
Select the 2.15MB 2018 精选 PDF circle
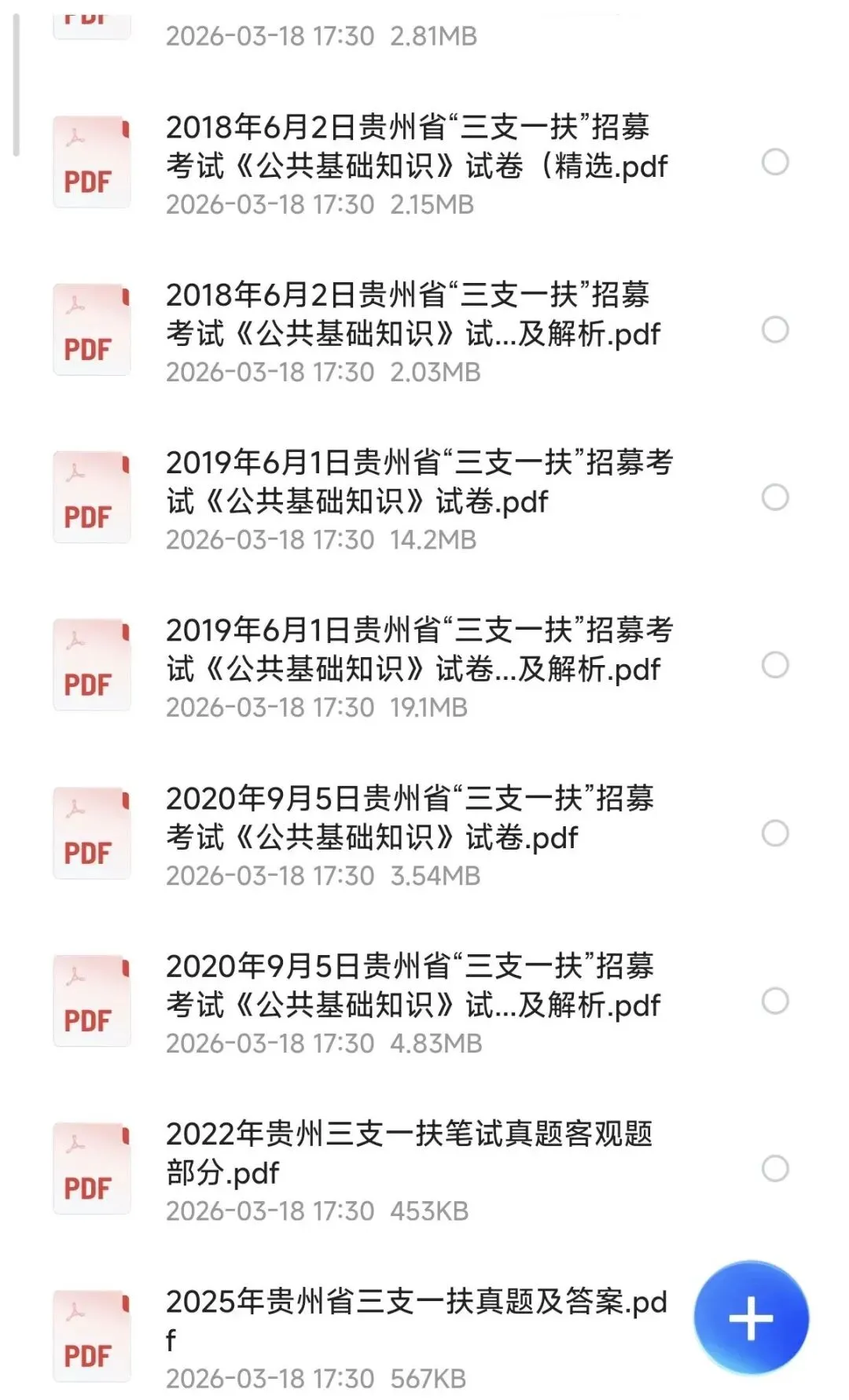[x=775, y=162]
